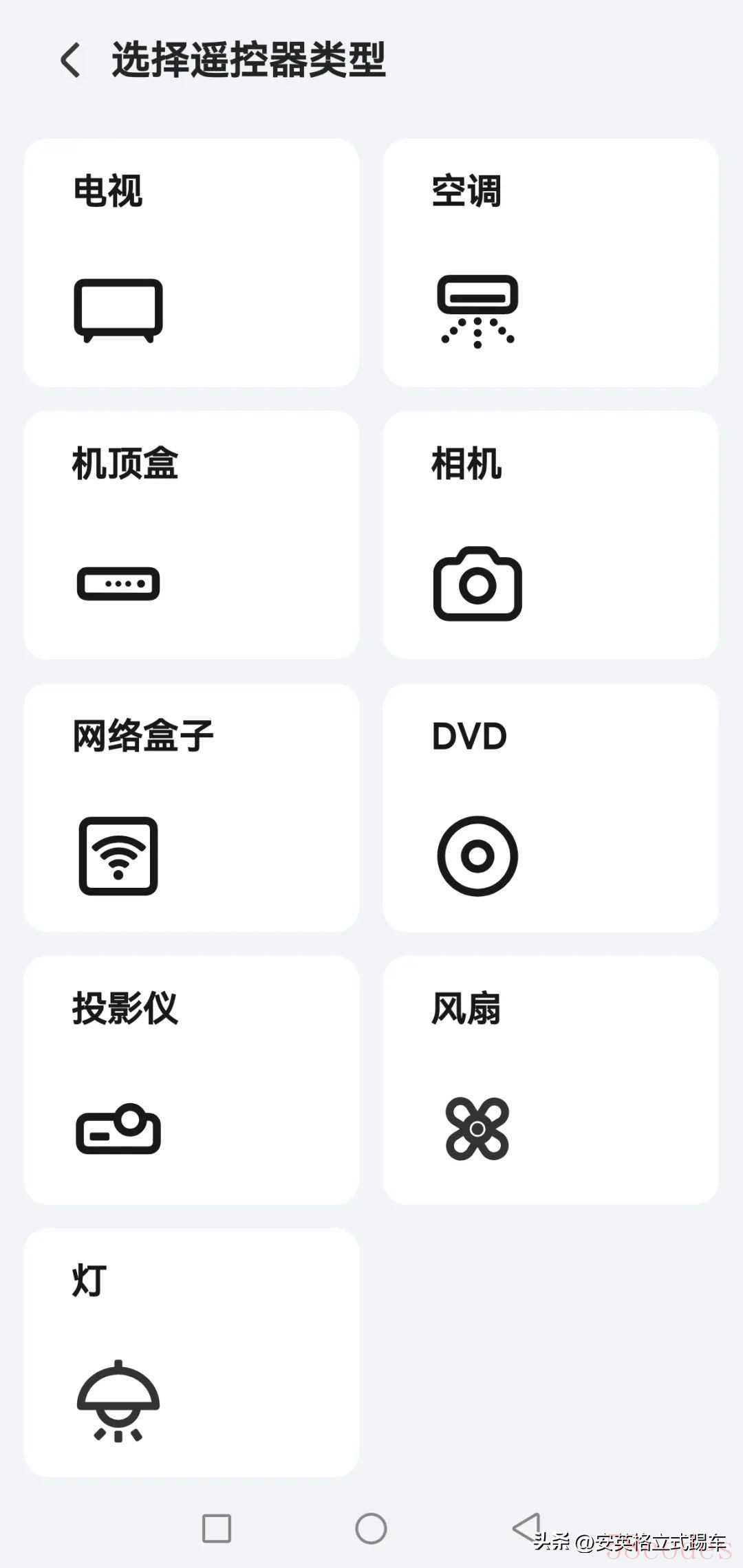
Task: Select the 电视 remote type
Action: click(191, 263)
